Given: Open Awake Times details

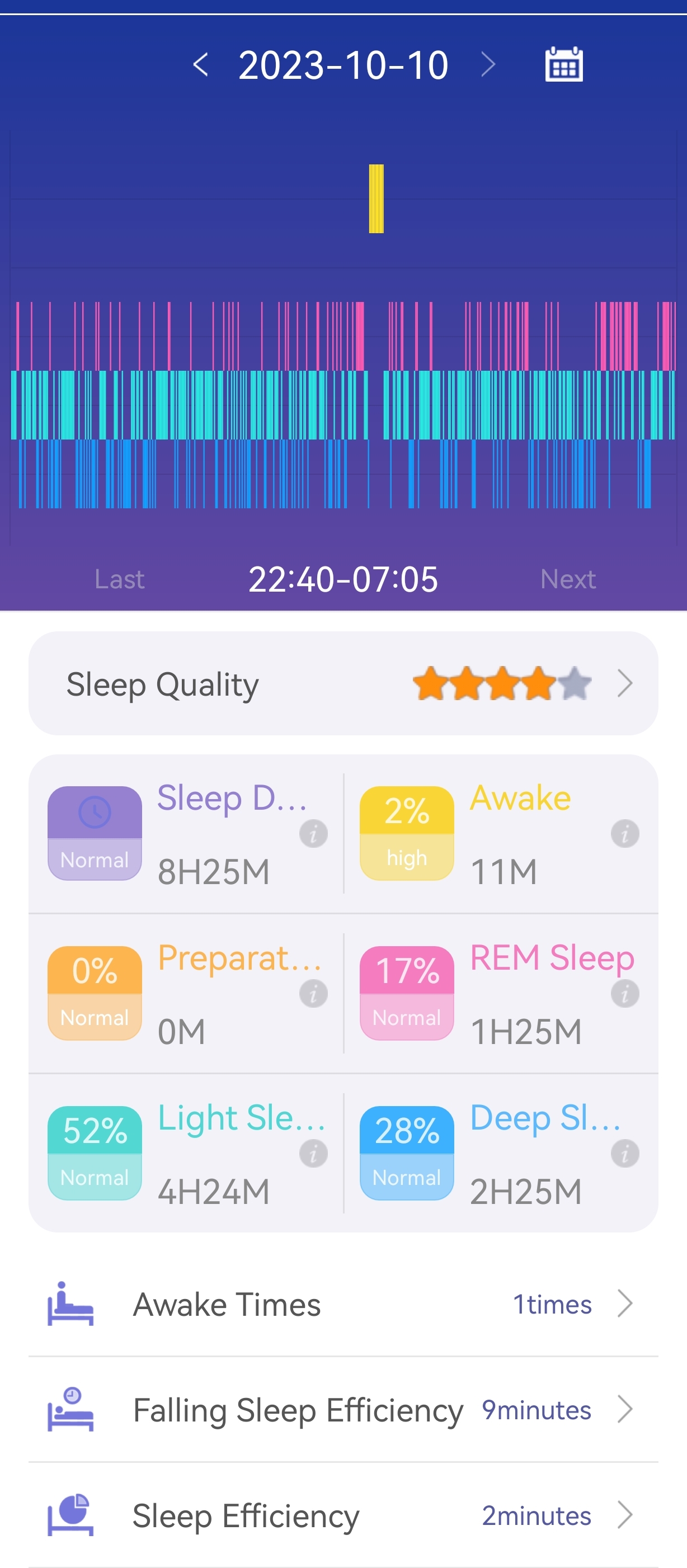Looking at the screenshot, I should coord(343,1305).
